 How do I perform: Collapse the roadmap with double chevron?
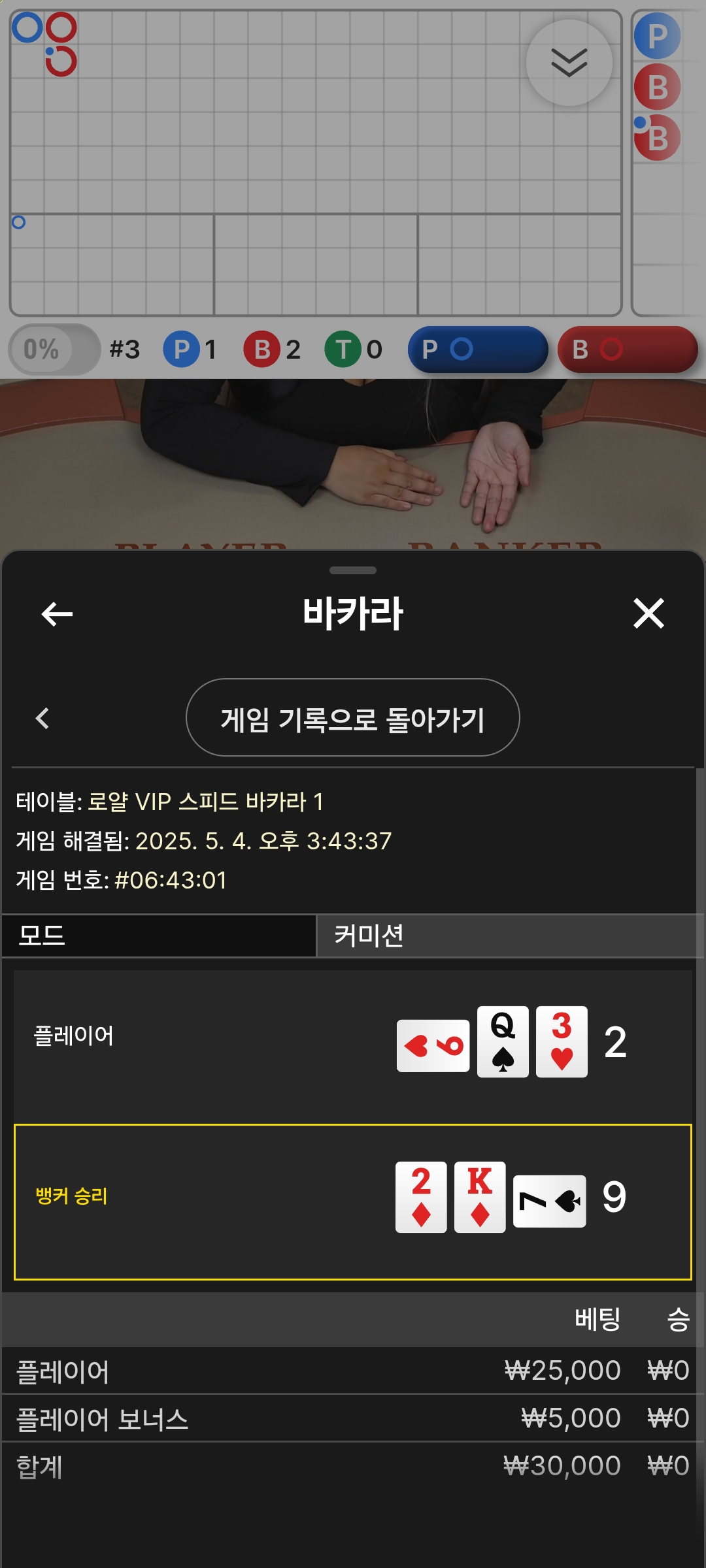(x=569, y=63)
